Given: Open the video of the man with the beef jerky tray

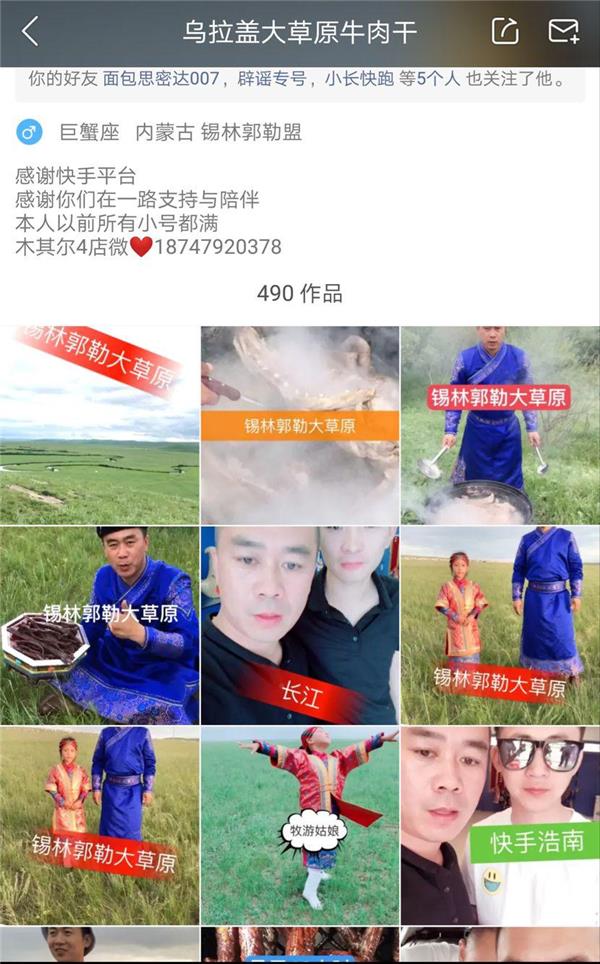Looking at the screenshot, I should [x=99, y=625].
